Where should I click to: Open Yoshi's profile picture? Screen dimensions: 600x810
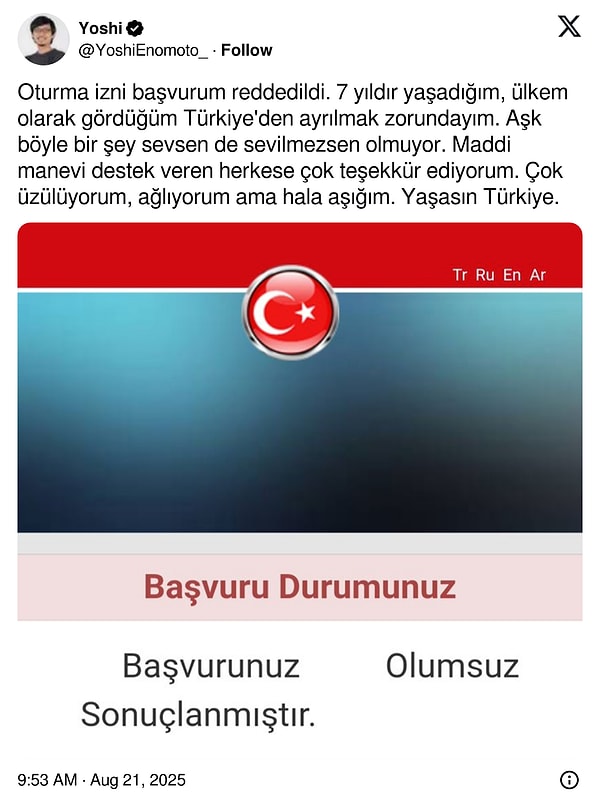point(44,40)
